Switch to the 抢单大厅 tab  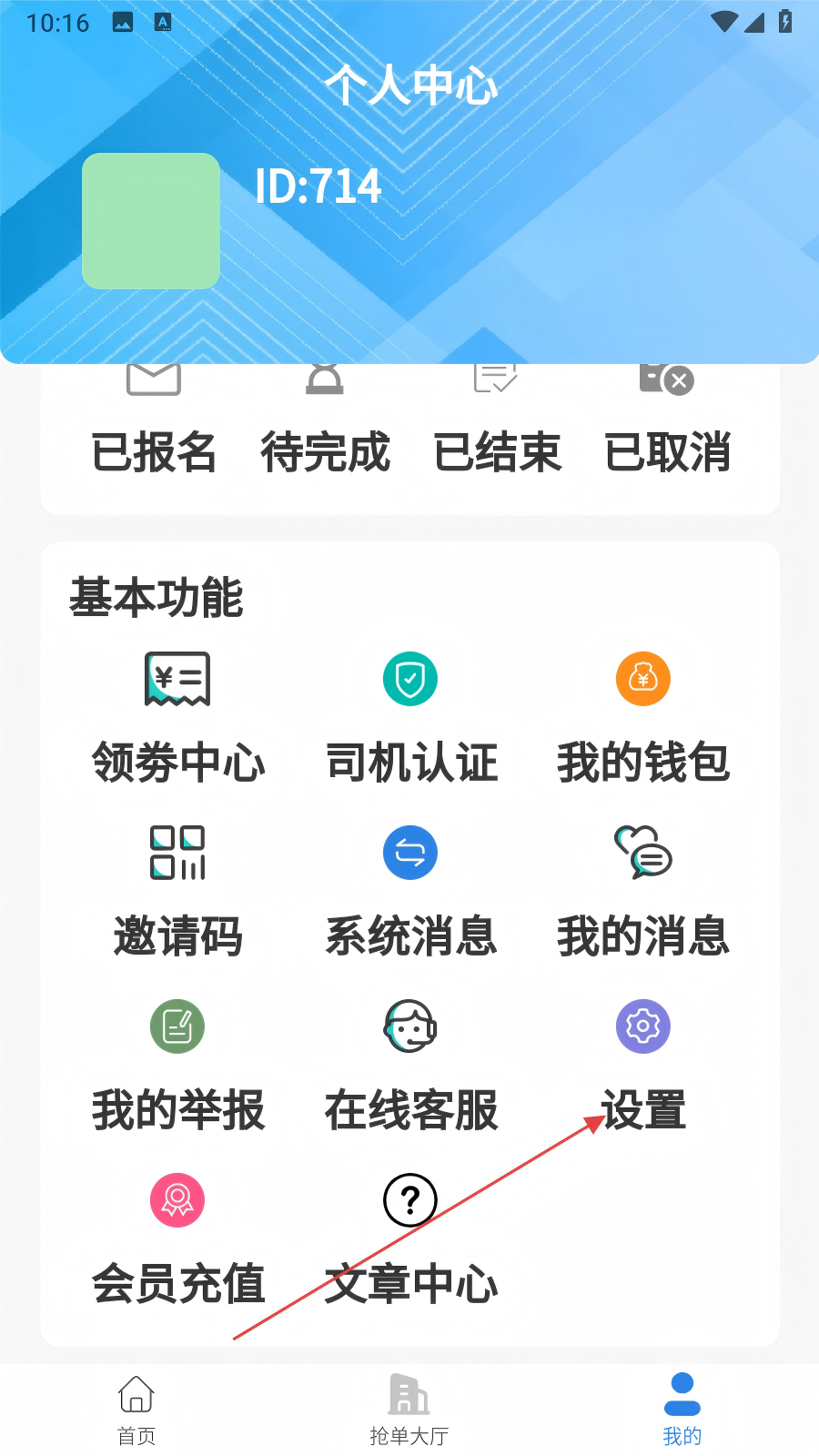tap(409, 1410)
